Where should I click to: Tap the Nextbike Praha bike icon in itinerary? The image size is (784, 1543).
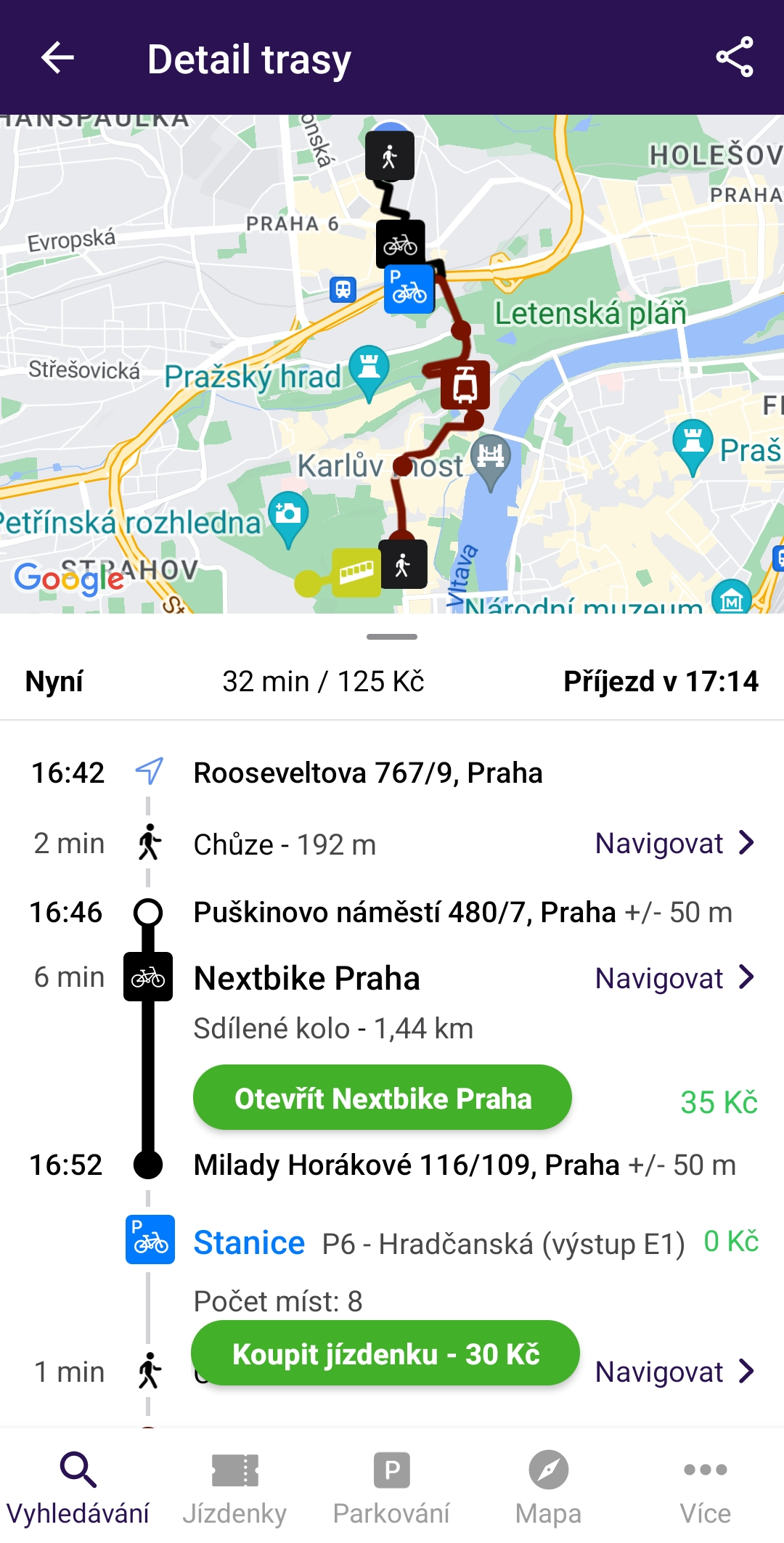[x=149, y=977]
